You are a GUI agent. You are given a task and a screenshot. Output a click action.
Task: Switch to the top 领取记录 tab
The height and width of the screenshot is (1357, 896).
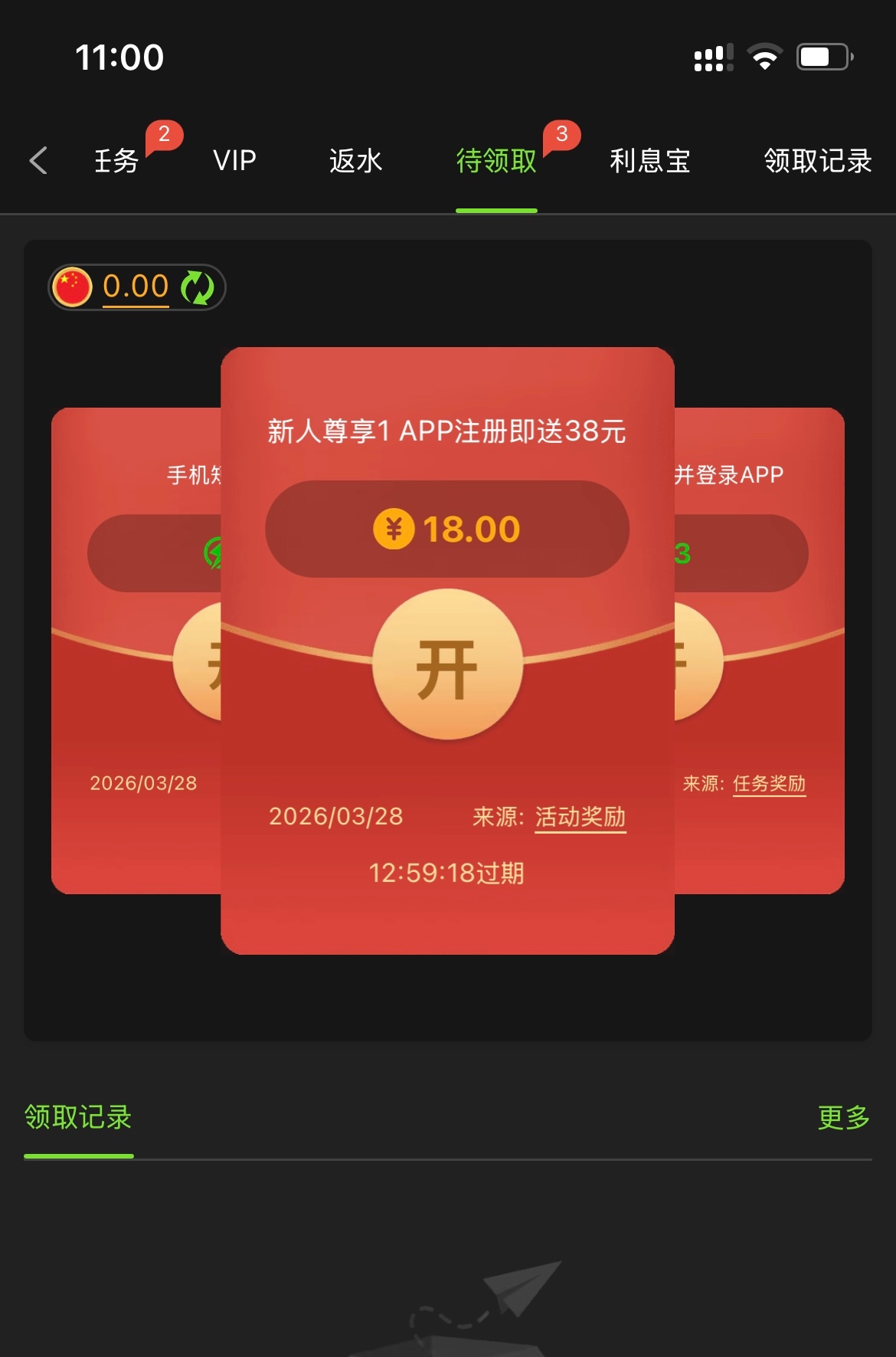coord(817,161)
